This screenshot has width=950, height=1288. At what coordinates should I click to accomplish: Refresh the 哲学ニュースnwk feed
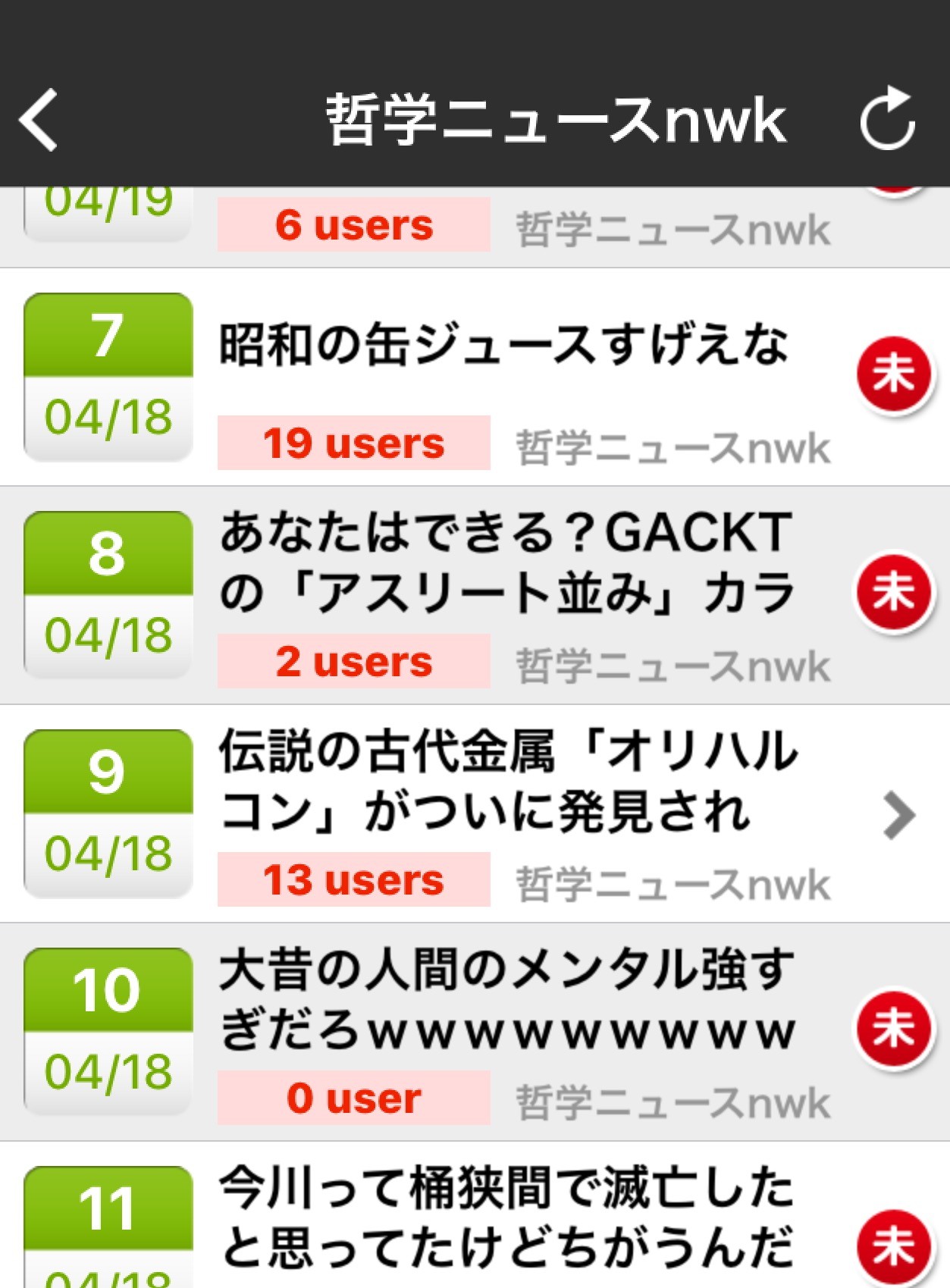click(886, 120)
